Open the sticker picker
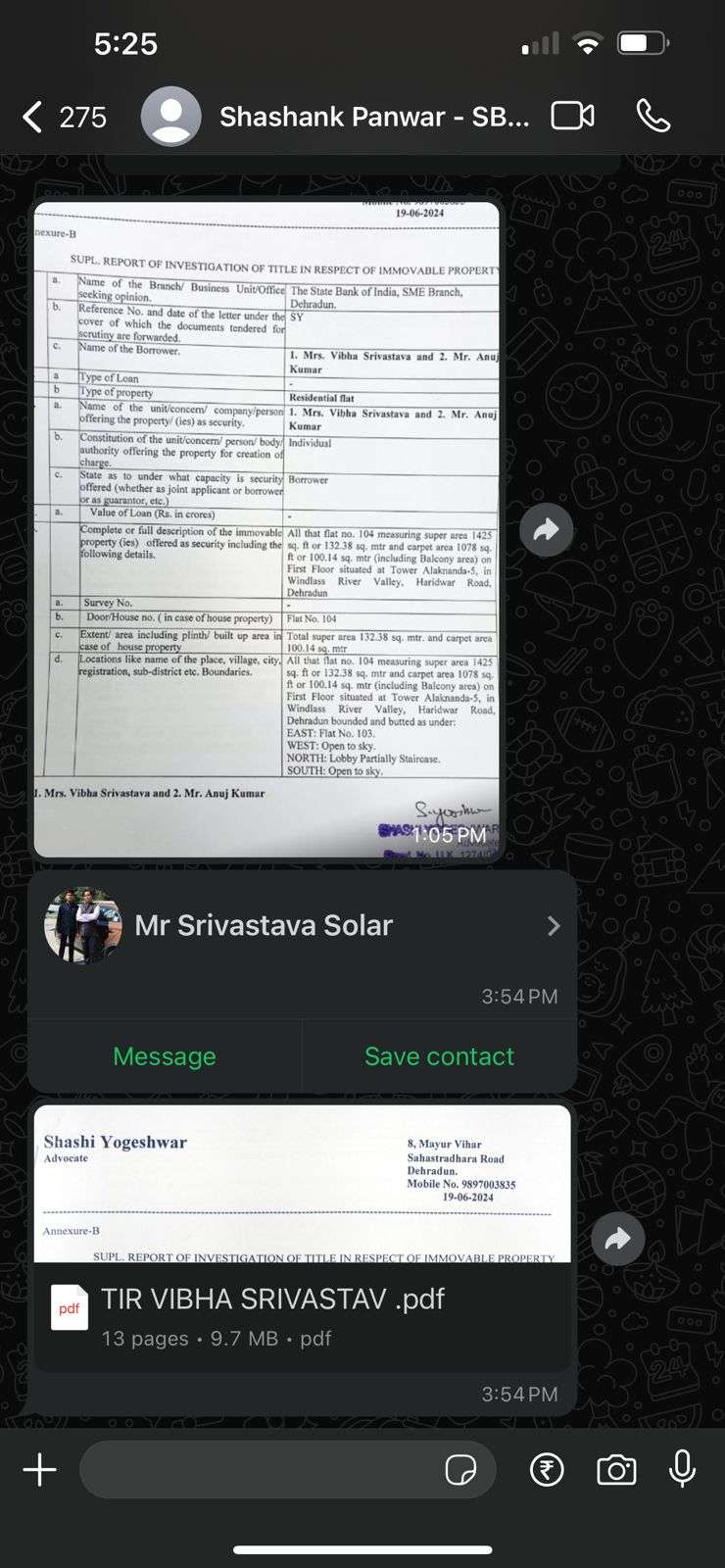The image size is (725, 1568). tap(460, 1470)
